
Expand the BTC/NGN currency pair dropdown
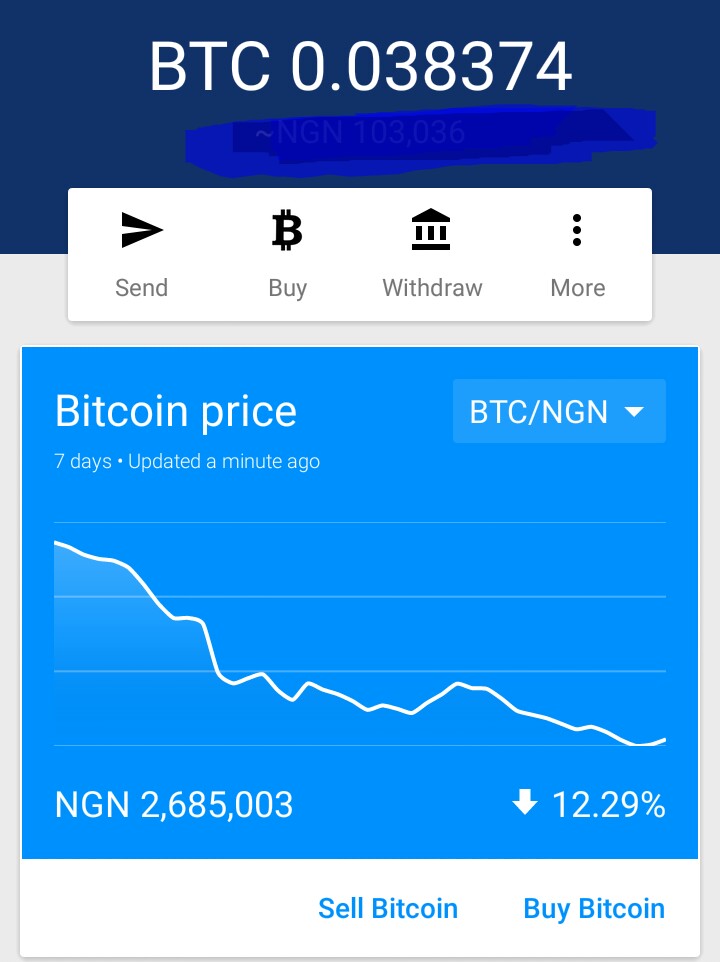(x=559, y=411)
